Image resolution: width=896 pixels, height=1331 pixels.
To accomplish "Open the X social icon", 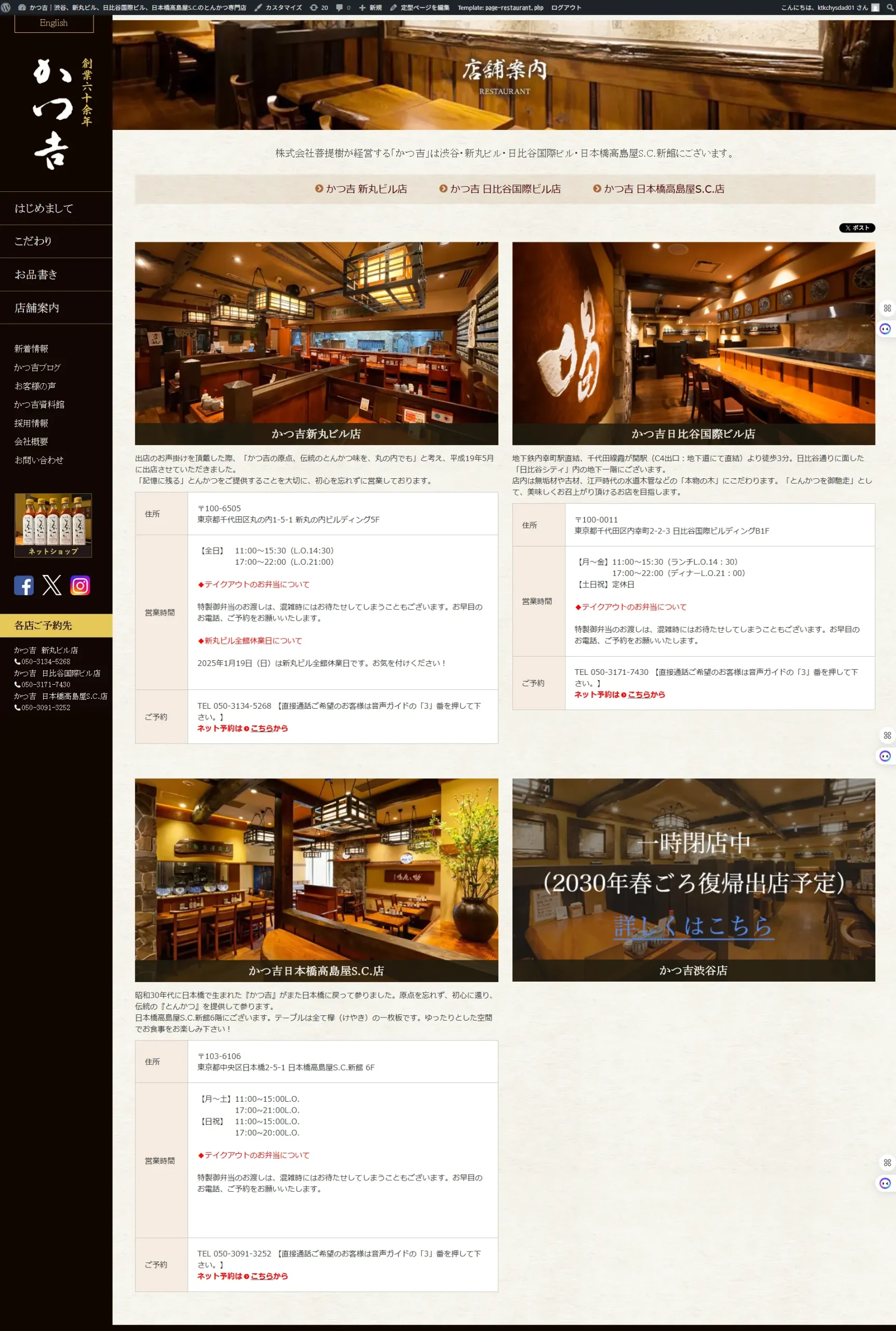I will (x=52, y=585).
